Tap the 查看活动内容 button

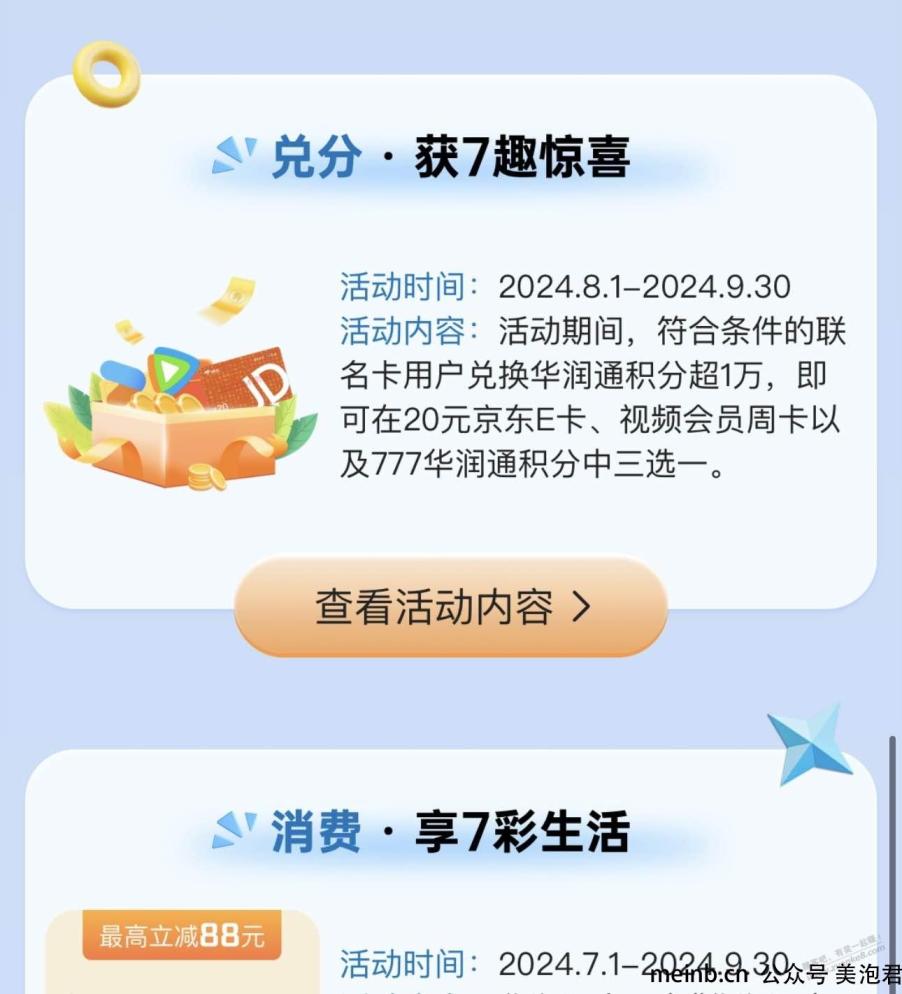451,607
